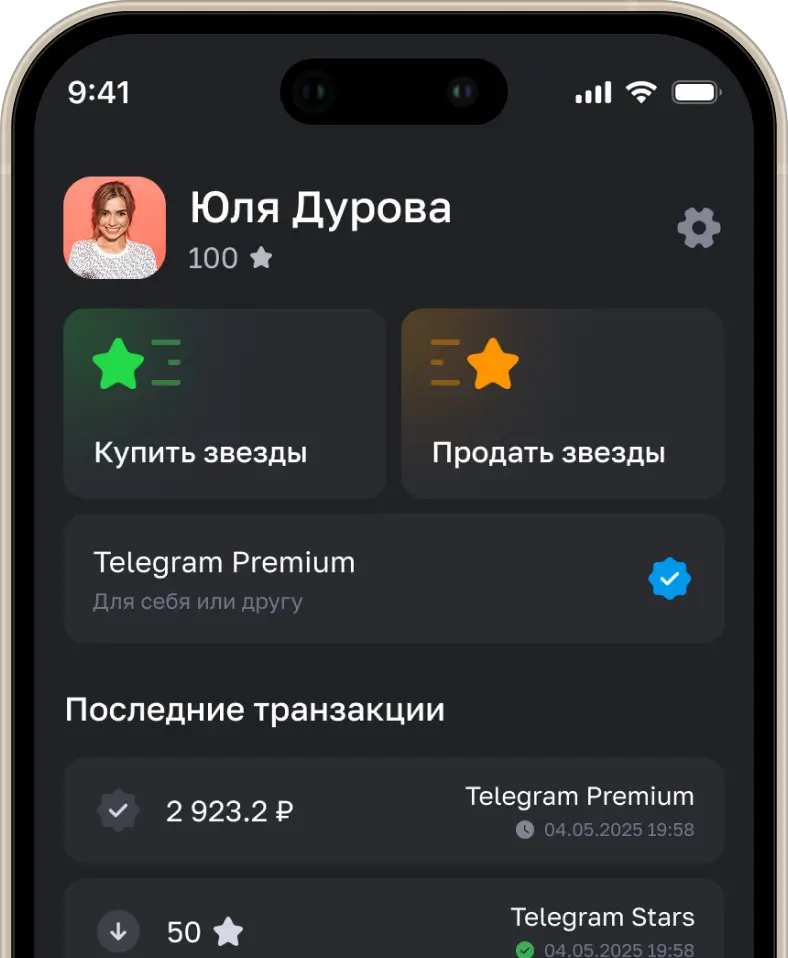Open the Продать звезды card
This screenshot has height=958, width=788.
click(x=563, y=403)
